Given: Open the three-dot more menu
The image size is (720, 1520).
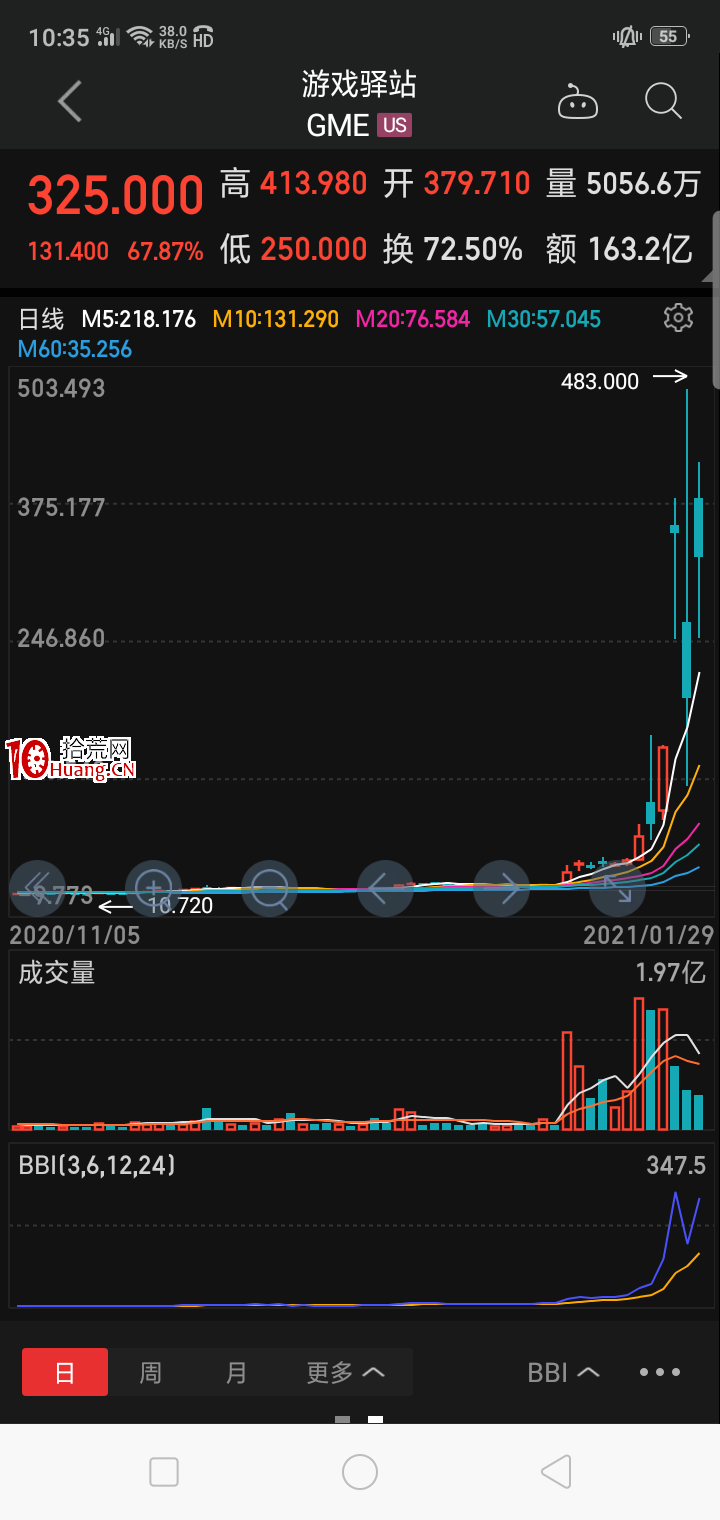Looking at the screenshot, I should pyautogui.click(x=660, y=1372).
